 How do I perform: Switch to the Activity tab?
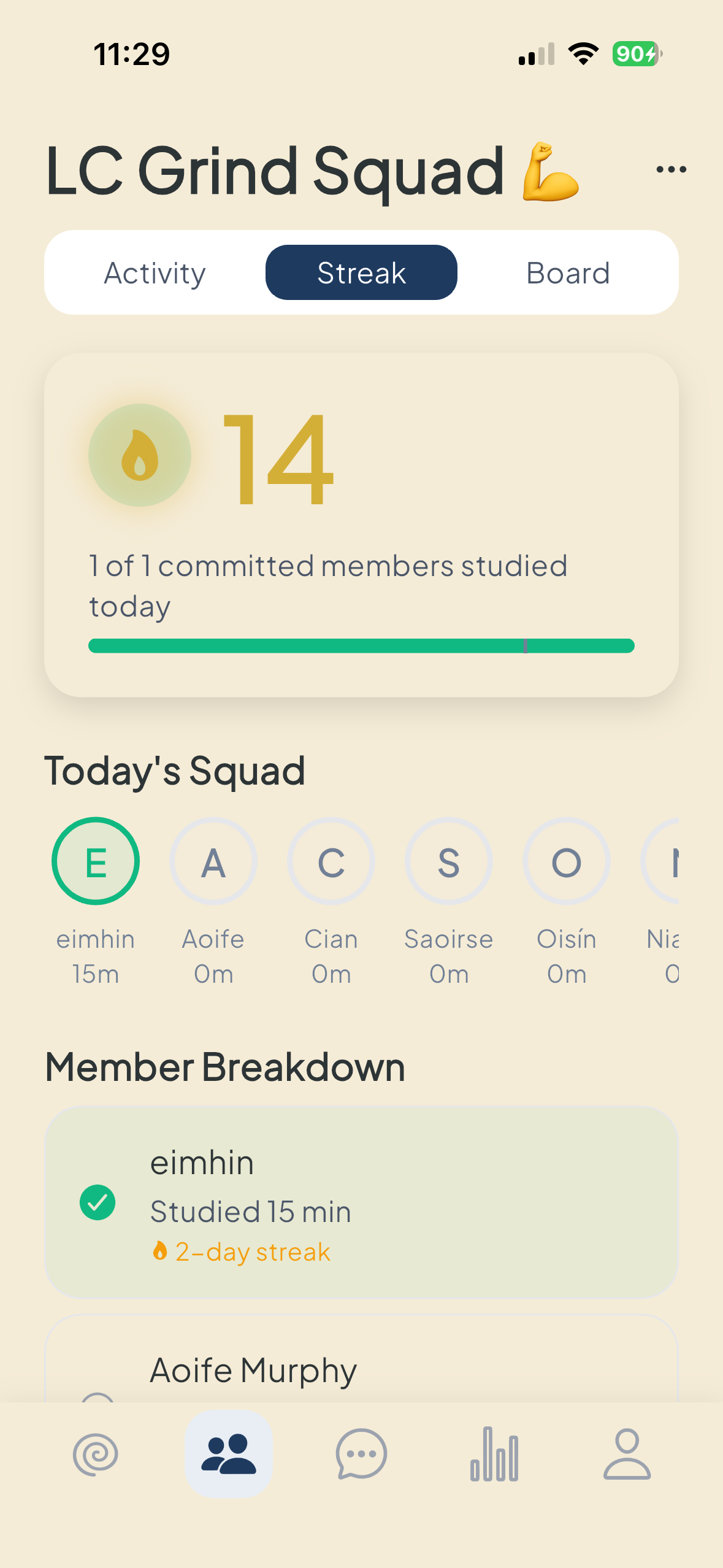155,272
